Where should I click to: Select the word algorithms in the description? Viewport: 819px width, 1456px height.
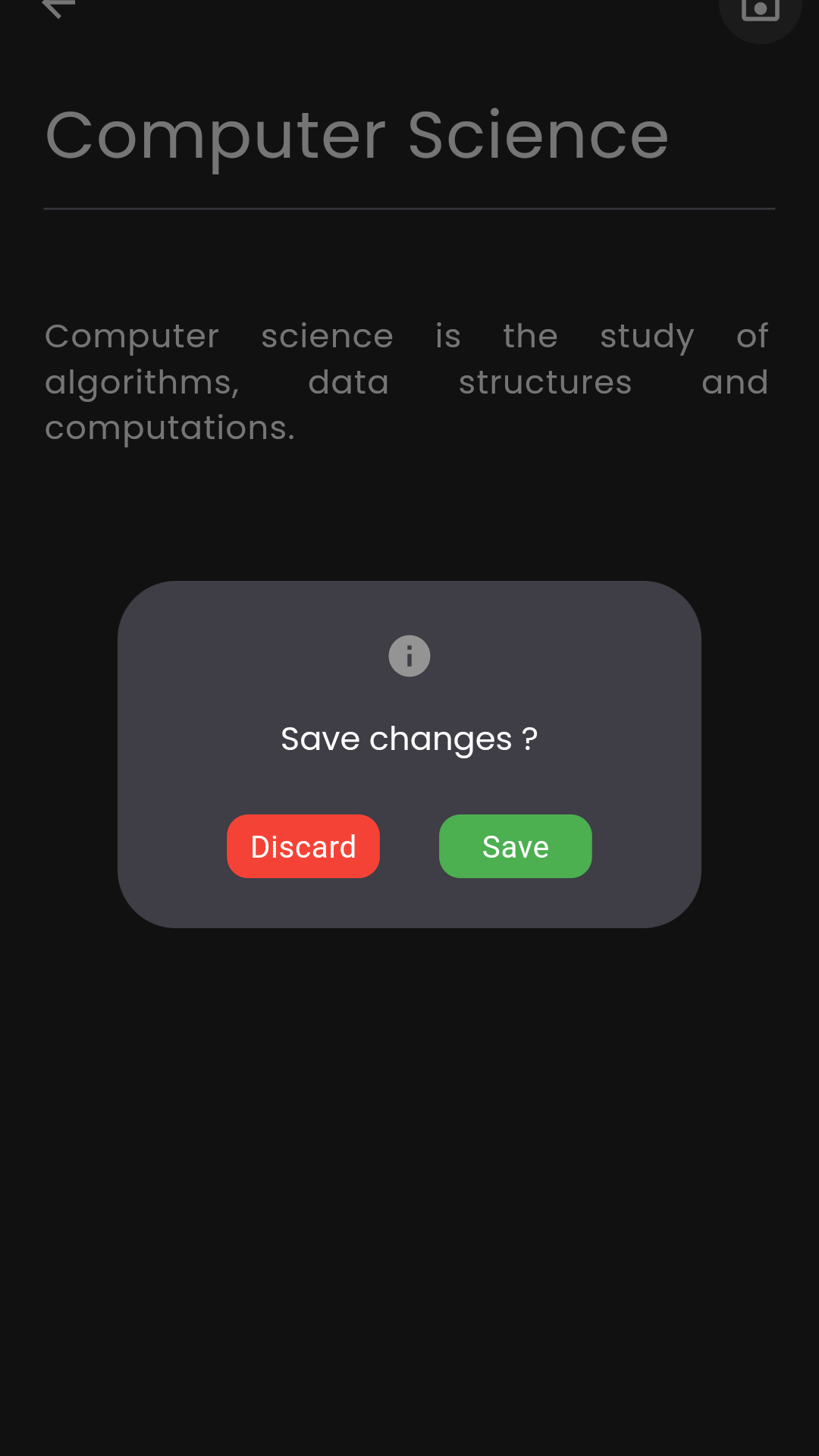point(141,382)
